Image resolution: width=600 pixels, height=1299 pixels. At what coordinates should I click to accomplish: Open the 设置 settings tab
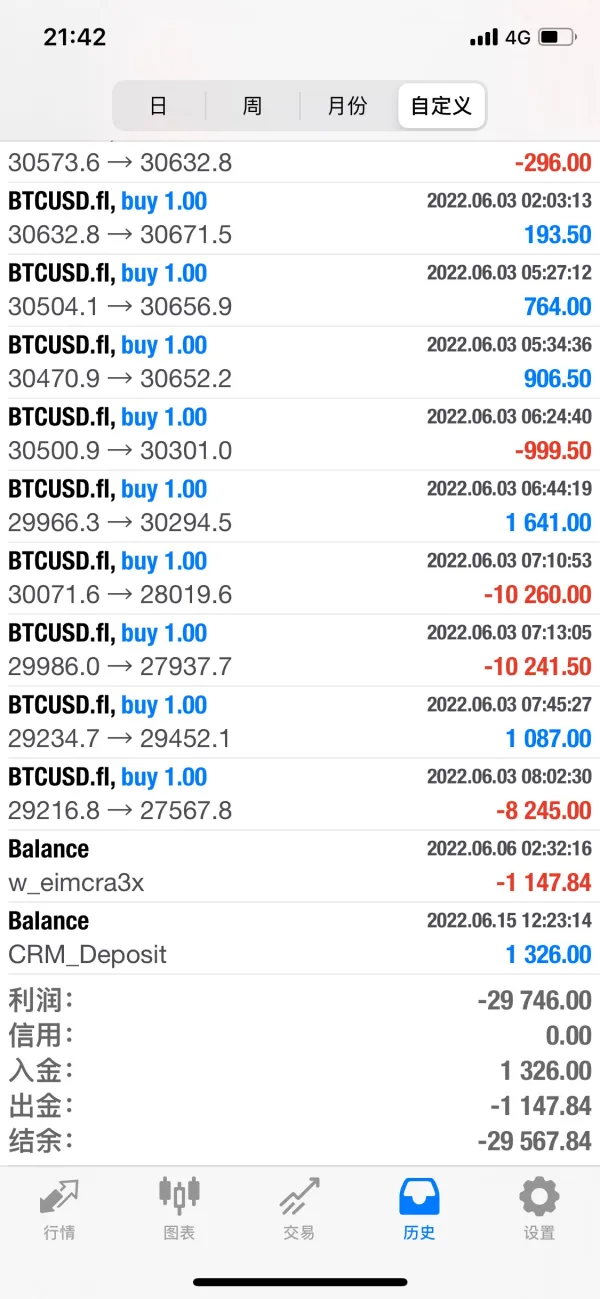539,1208
